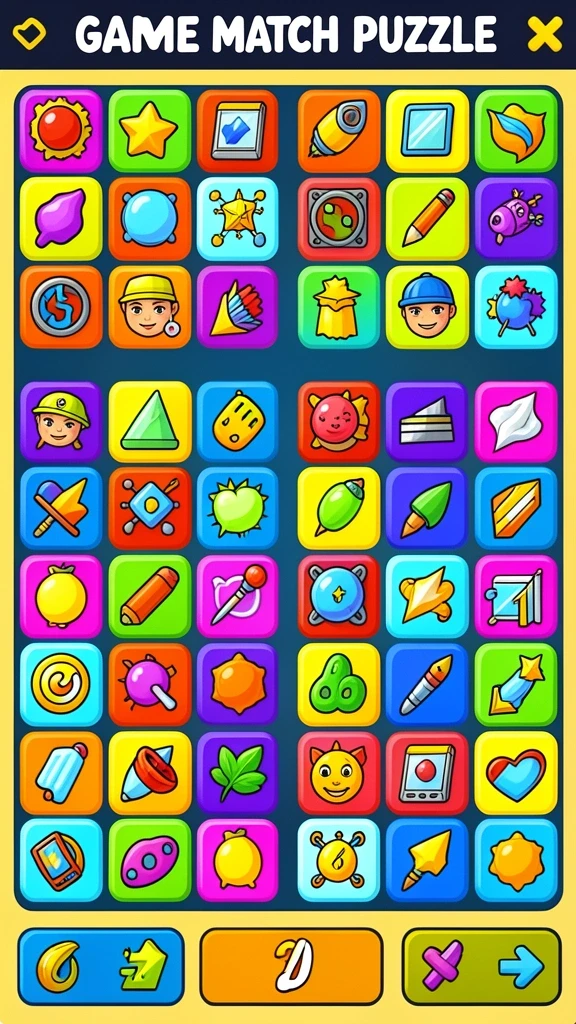The image size is (576, 1024).
Task: Select the yellow spiral tile
Action: [61, 684]
